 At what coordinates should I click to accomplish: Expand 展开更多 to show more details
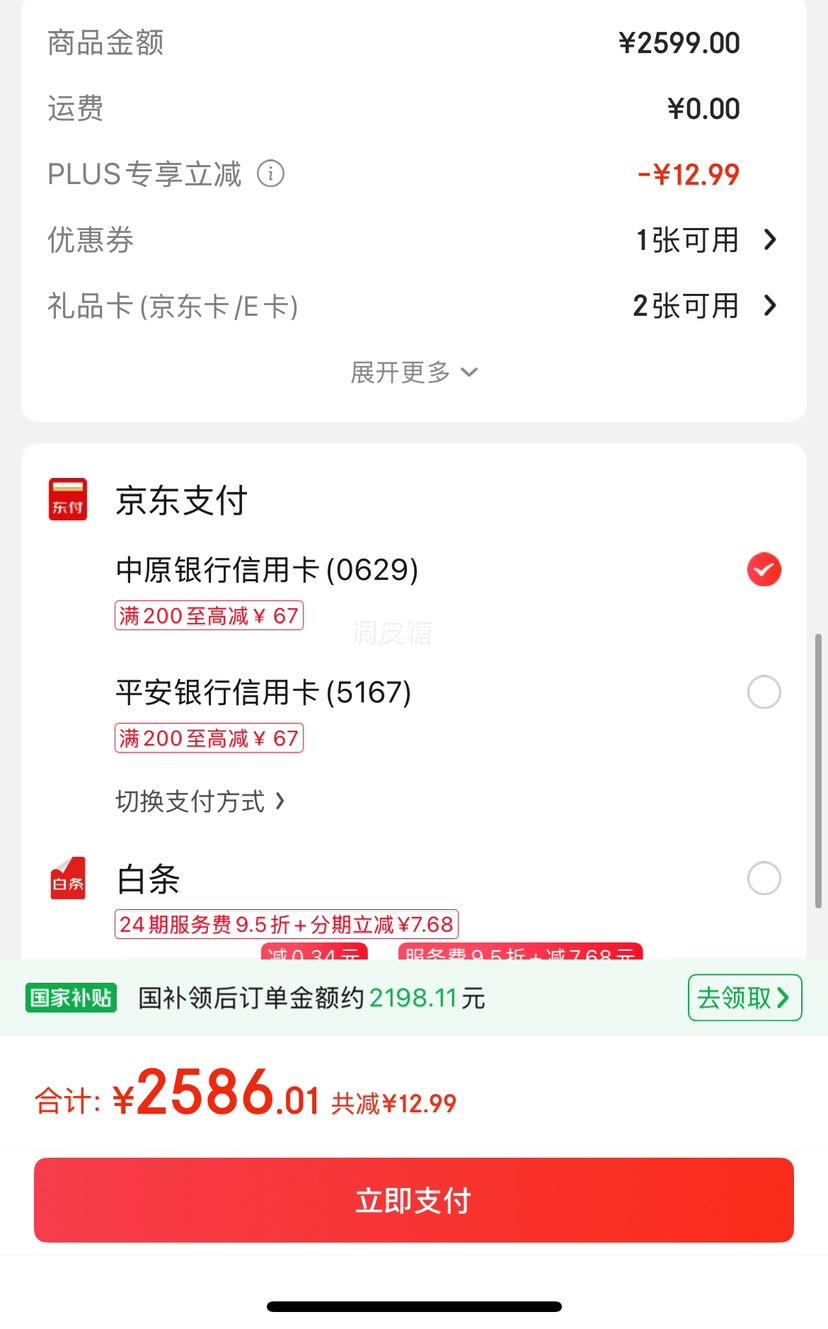point(413,372)
